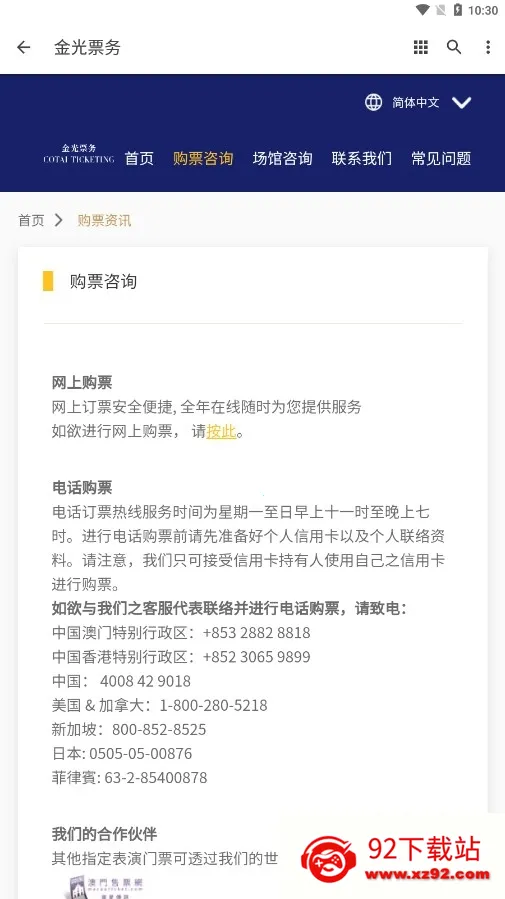Image resolution: width=505 pixels, height=899 pixels.
Task: Expand the 简体中文 language dropdown
Action: 418,103
